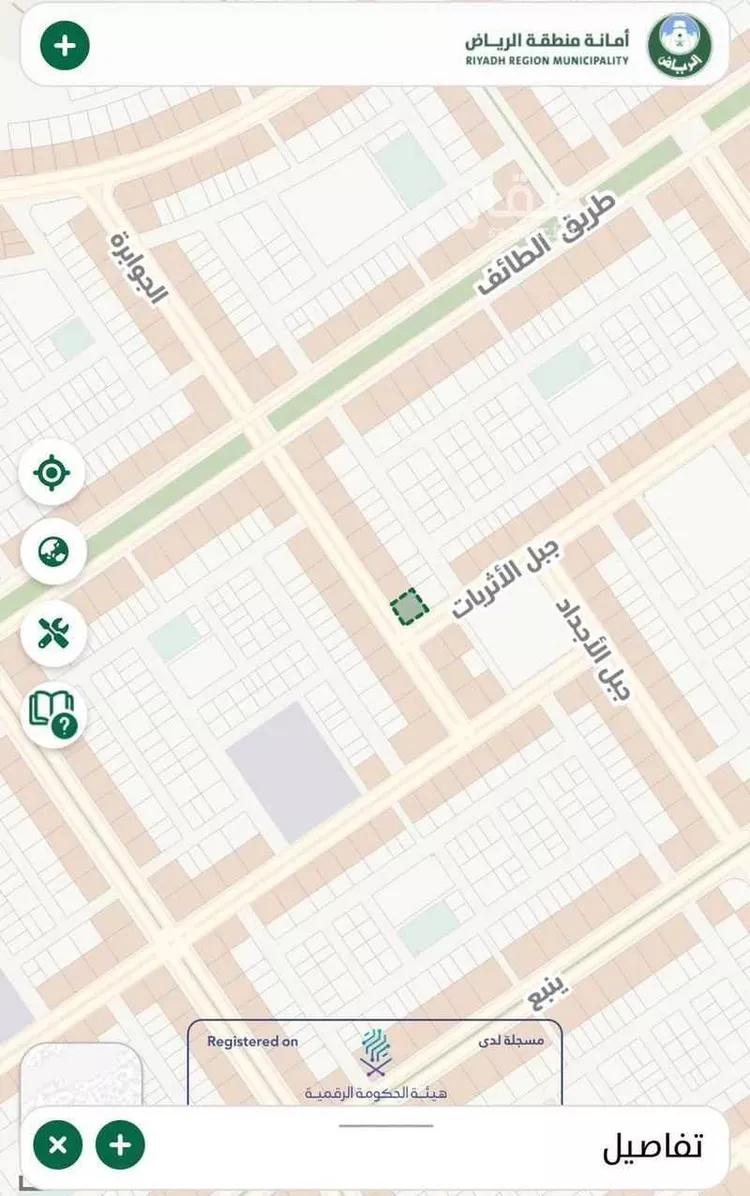
Task: Click the green plus icon at top left
Action: click(x=63, y=45)
